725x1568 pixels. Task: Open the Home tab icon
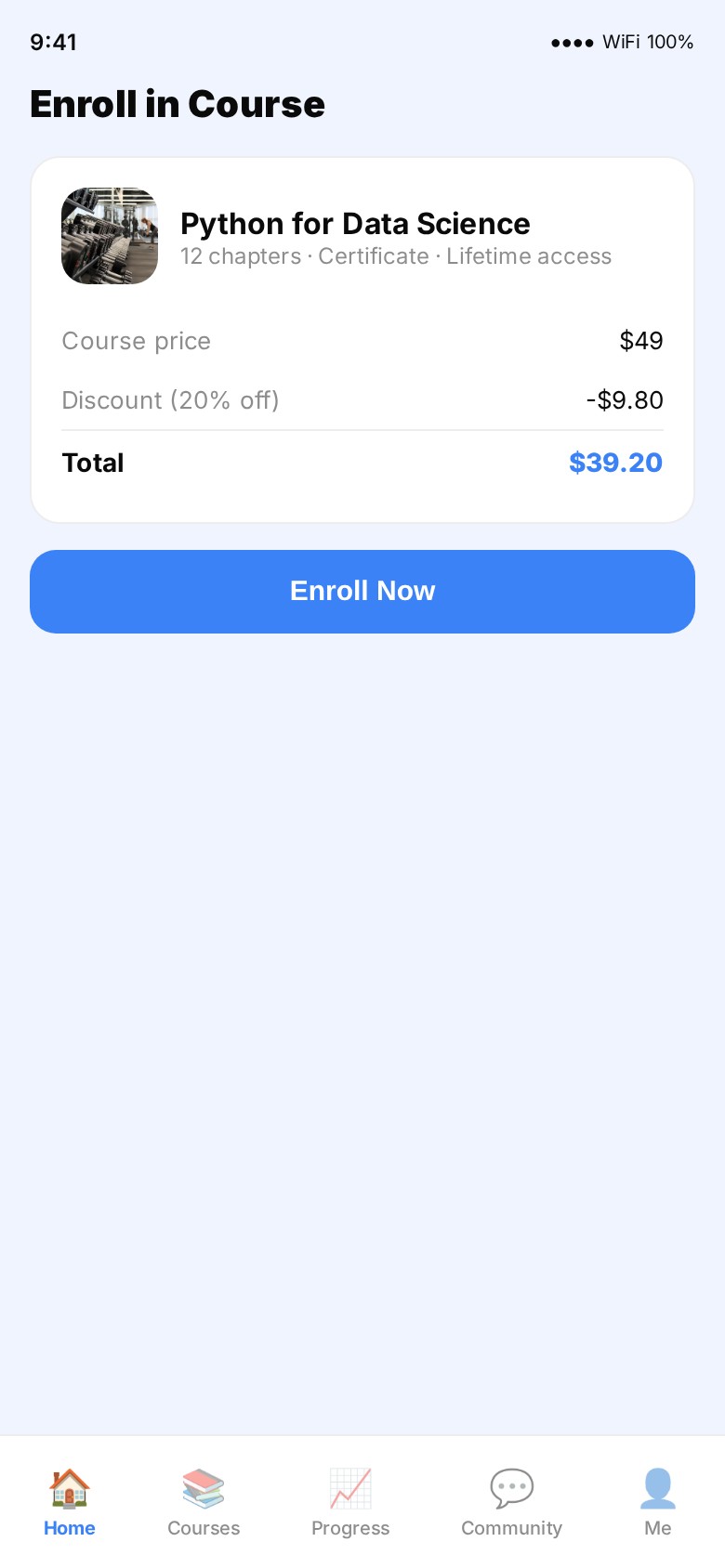point(69,1488)
